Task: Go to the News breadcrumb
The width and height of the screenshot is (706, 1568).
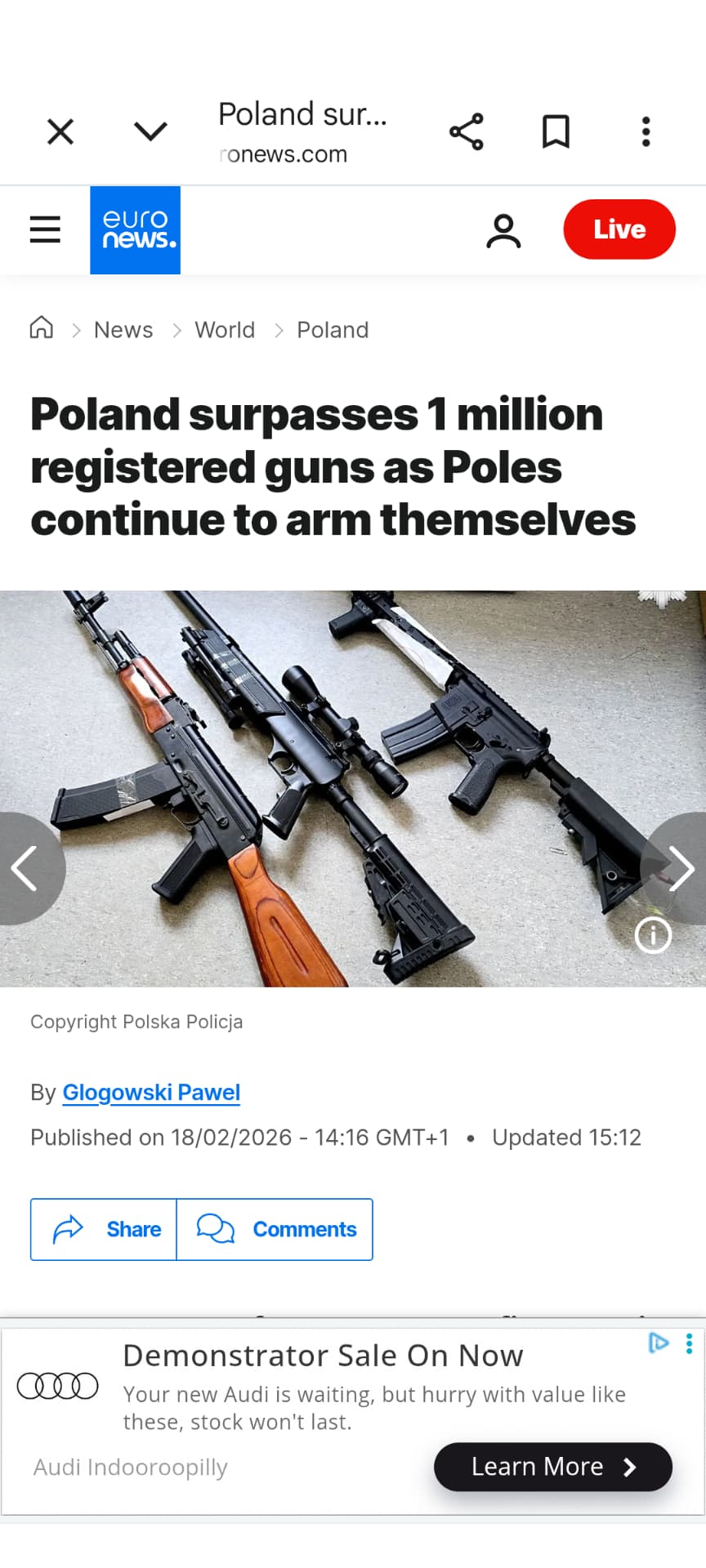Action: point(123,330)
